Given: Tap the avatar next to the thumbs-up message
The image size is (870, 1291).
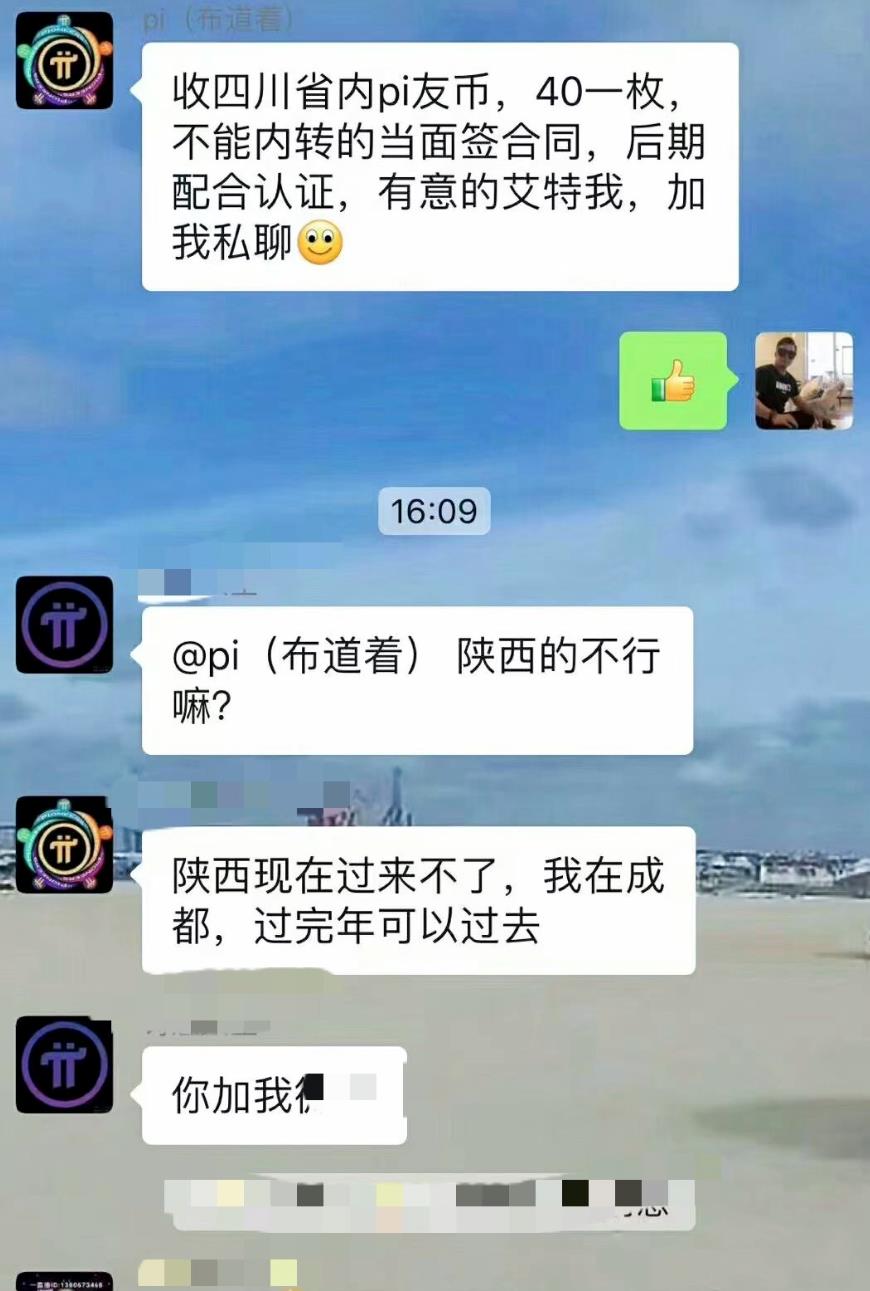Looking at the screenshot, I should pyautogui.click(x=803, y=381).
